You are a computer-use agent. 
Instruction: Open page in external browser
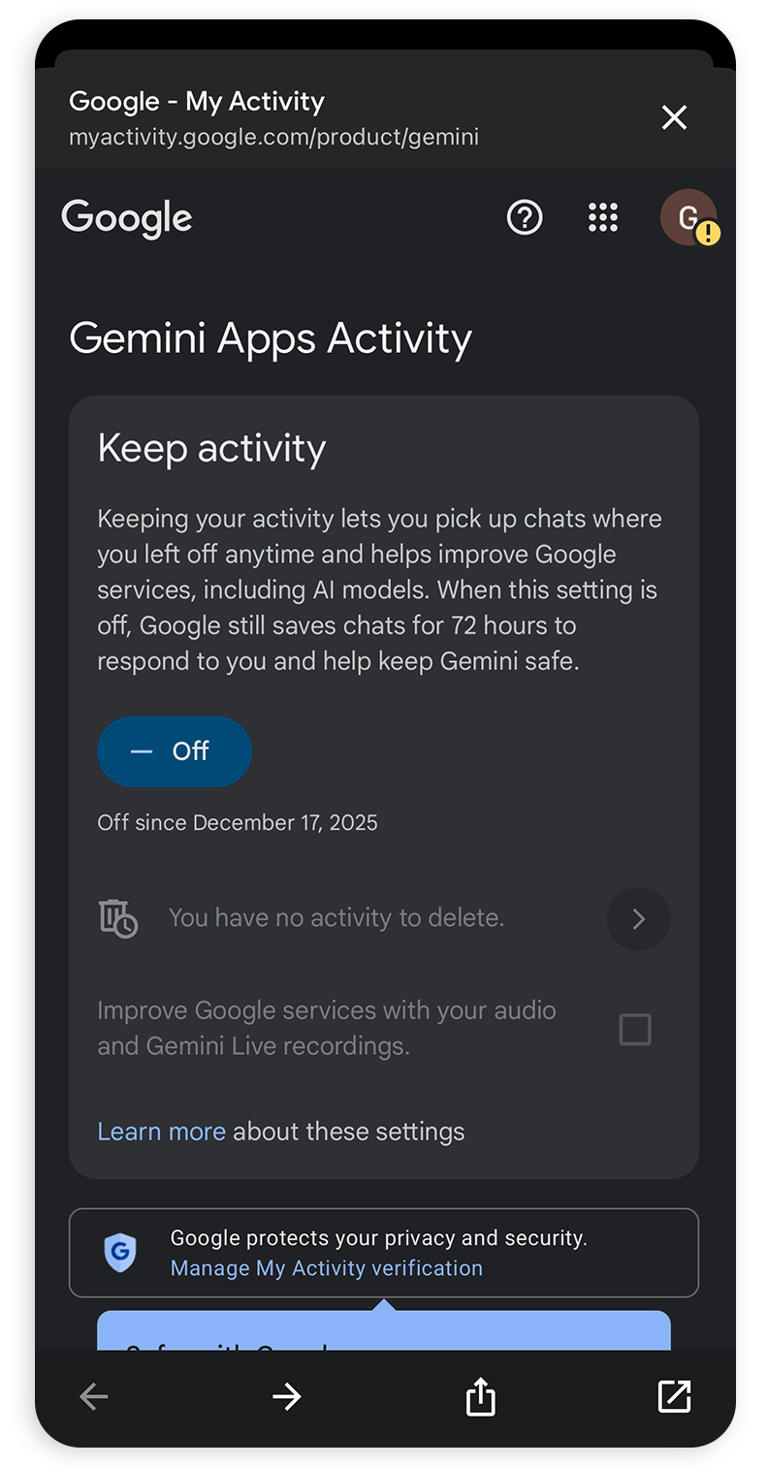674,1397
